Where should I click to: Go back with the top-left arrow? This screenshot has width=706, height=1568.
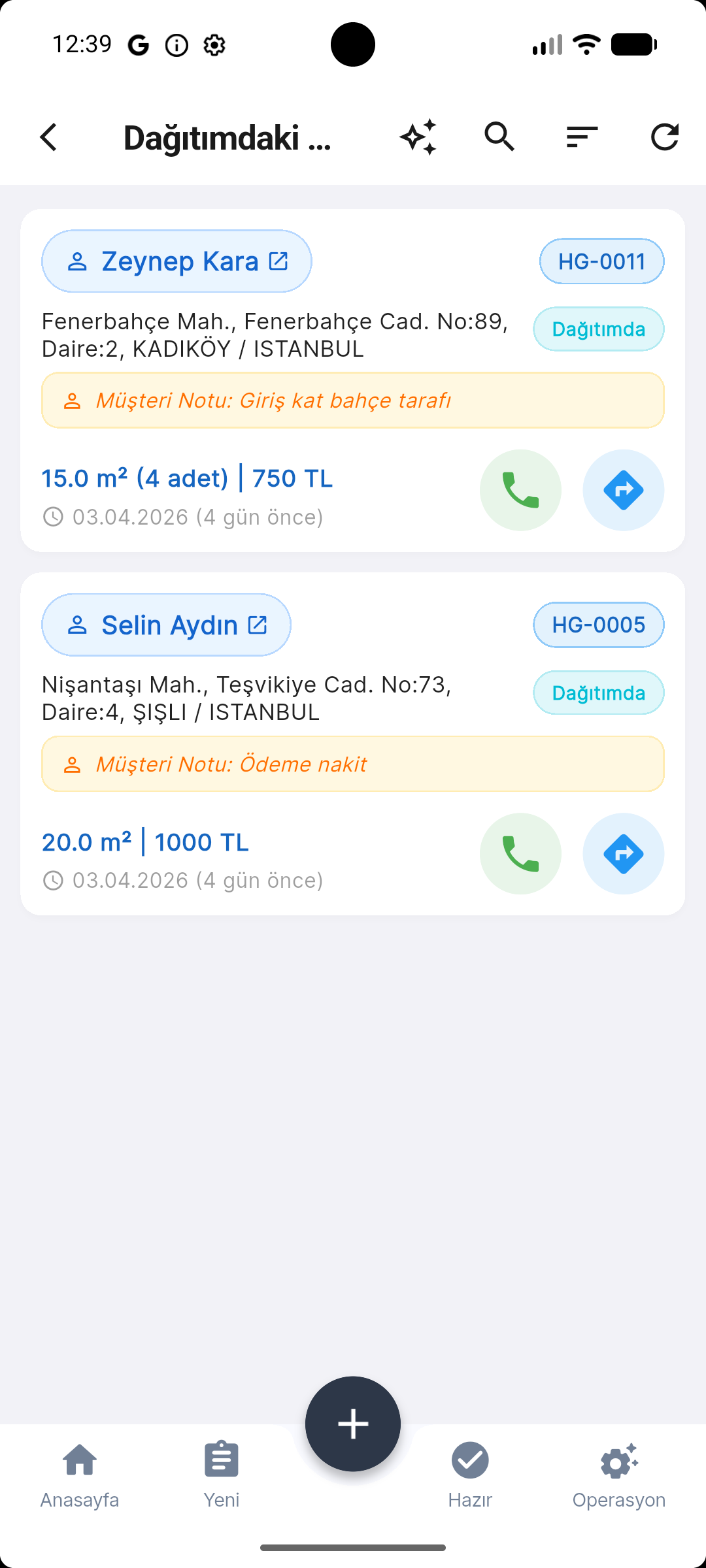pyautogui.click(x=49, y=137)
